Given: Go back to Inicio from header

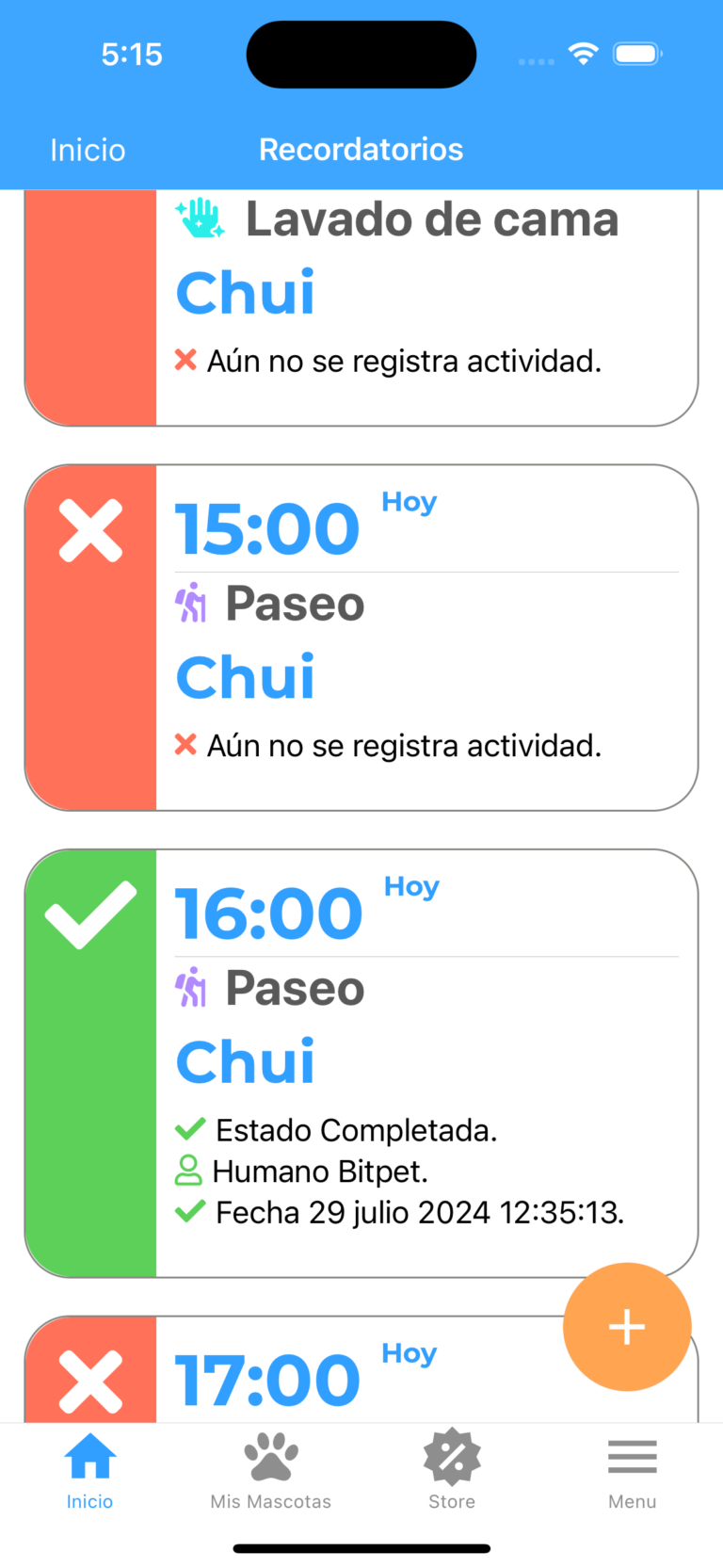Looking at the screenshot, I should (x=88, y=150).
